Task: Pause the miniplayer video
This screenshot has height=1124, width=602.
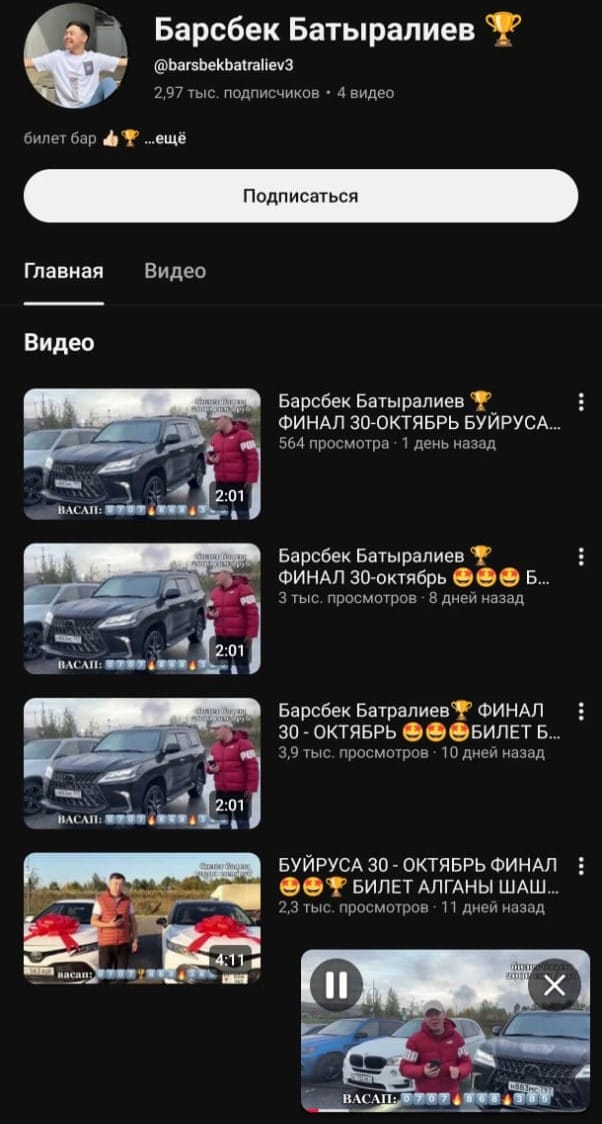Action: (x=336, y=986)
